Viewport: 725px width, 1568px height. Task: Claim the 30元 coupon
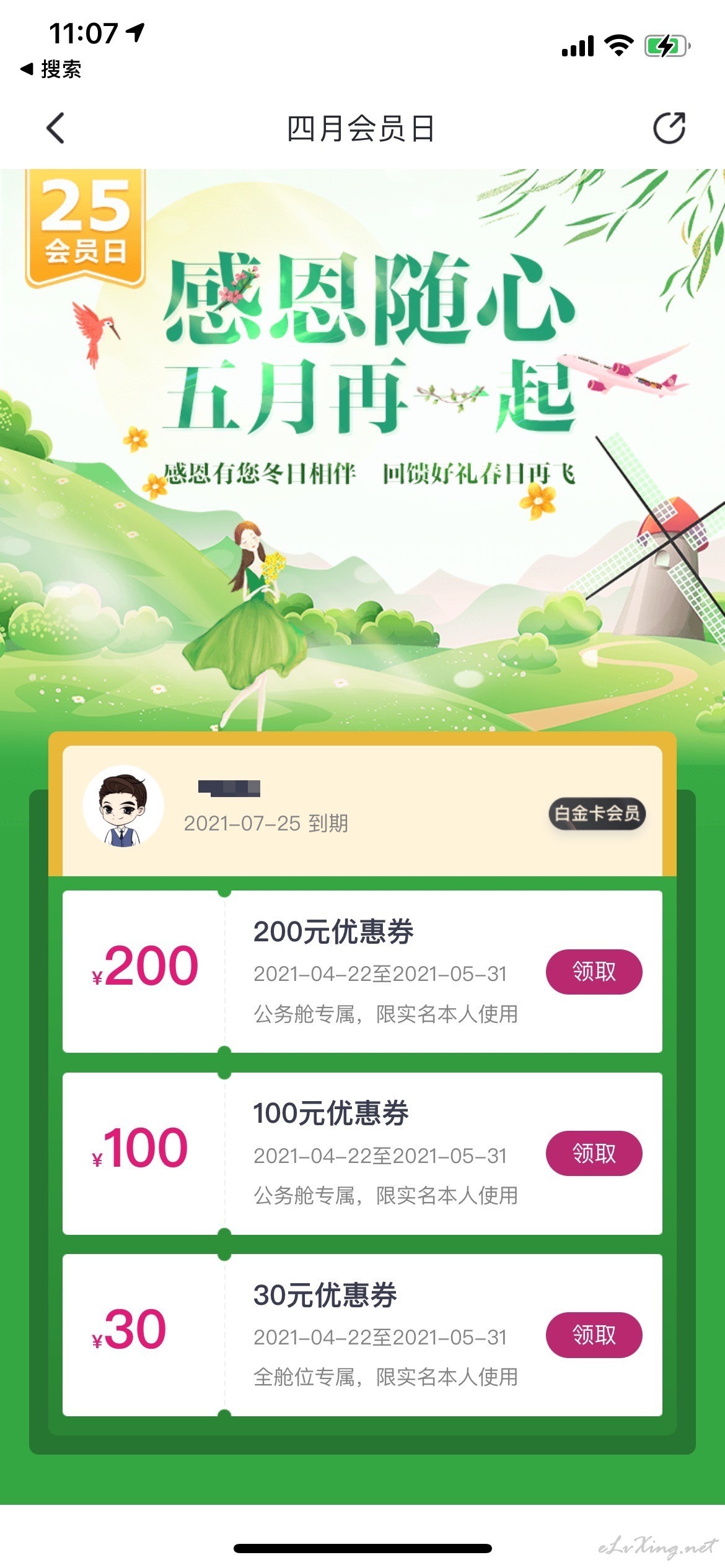(594, 1335)
